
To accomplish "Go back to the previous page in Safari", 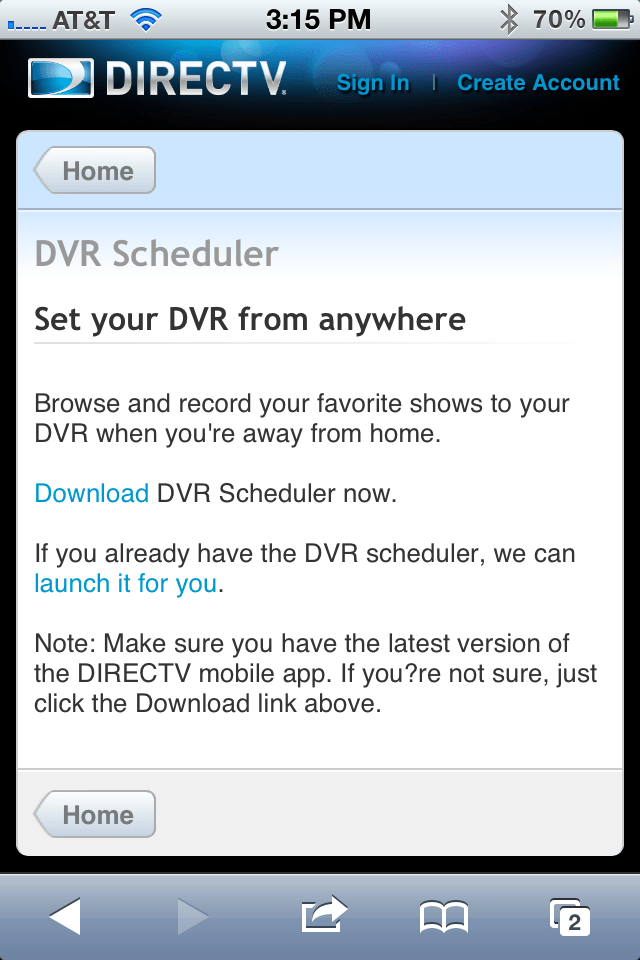I will point(65,915).
